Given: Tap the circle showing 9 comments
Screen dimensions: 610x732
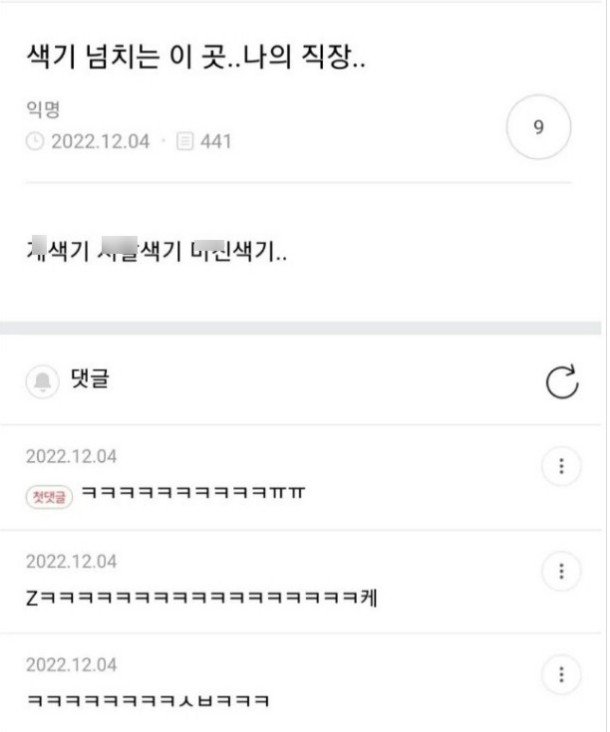Looking at the screenshot, I should (539, 128).
